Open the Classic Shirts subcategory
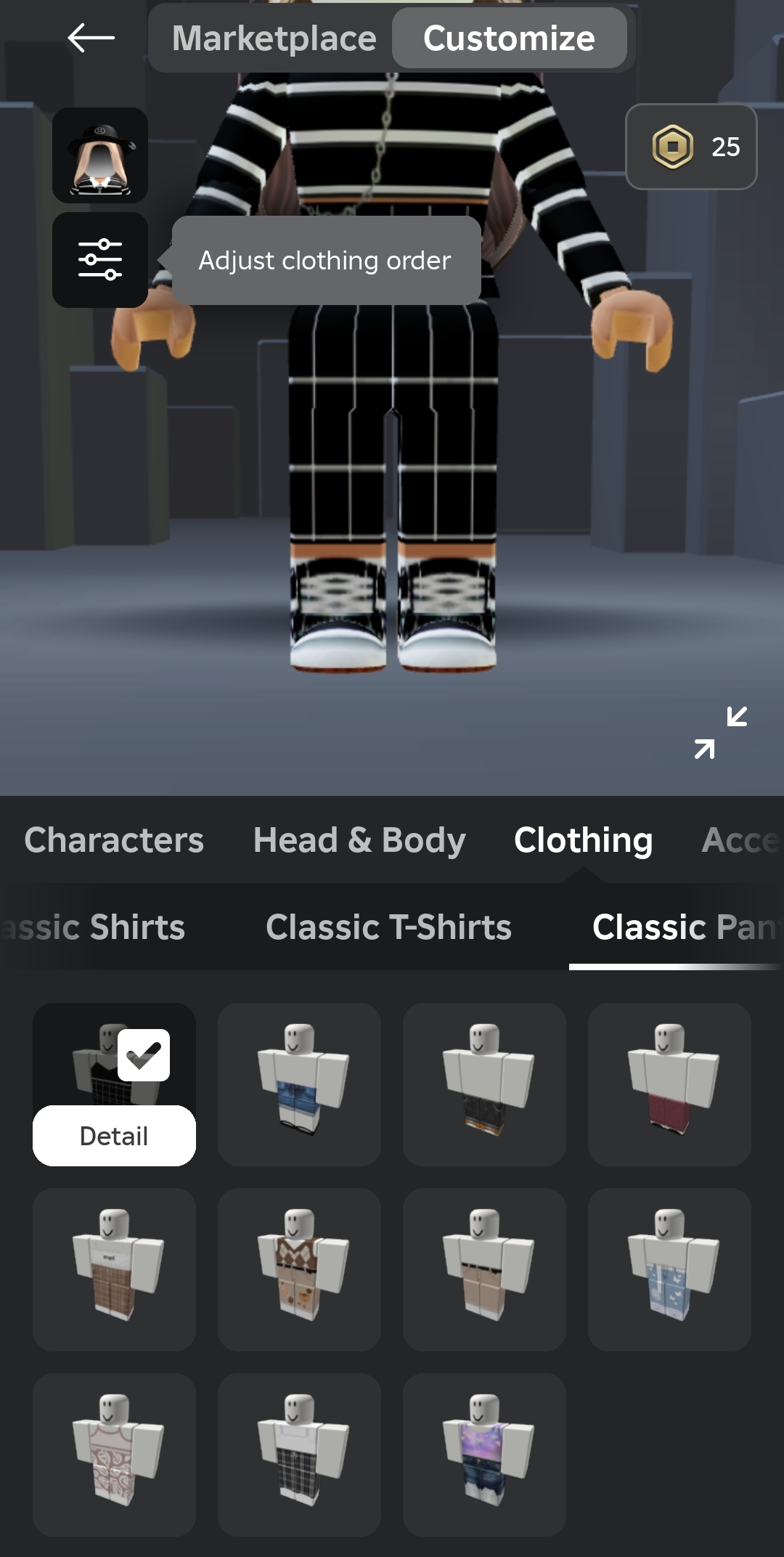Viewport: 784px width, 1557px height. click(x=93, y=927)
